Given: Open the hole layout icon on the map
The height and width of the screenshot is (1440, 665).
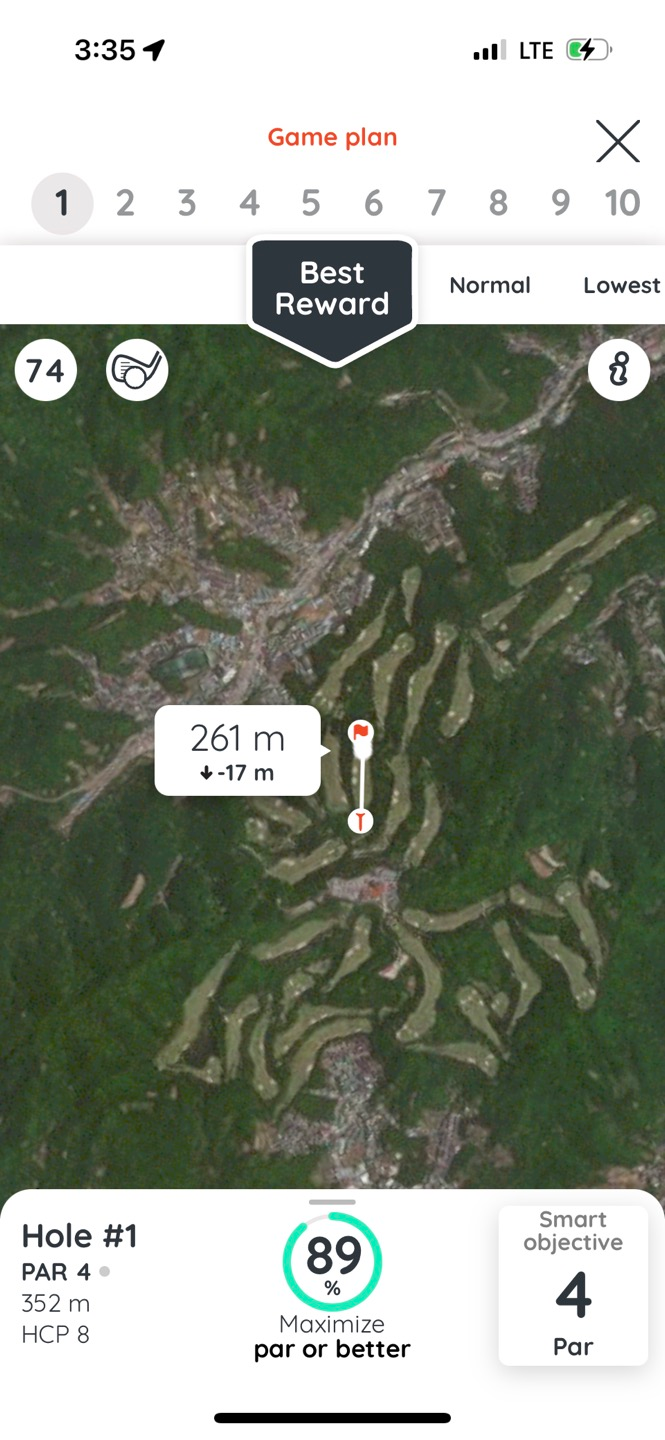Looking at the screenshot, I should 619,371.
